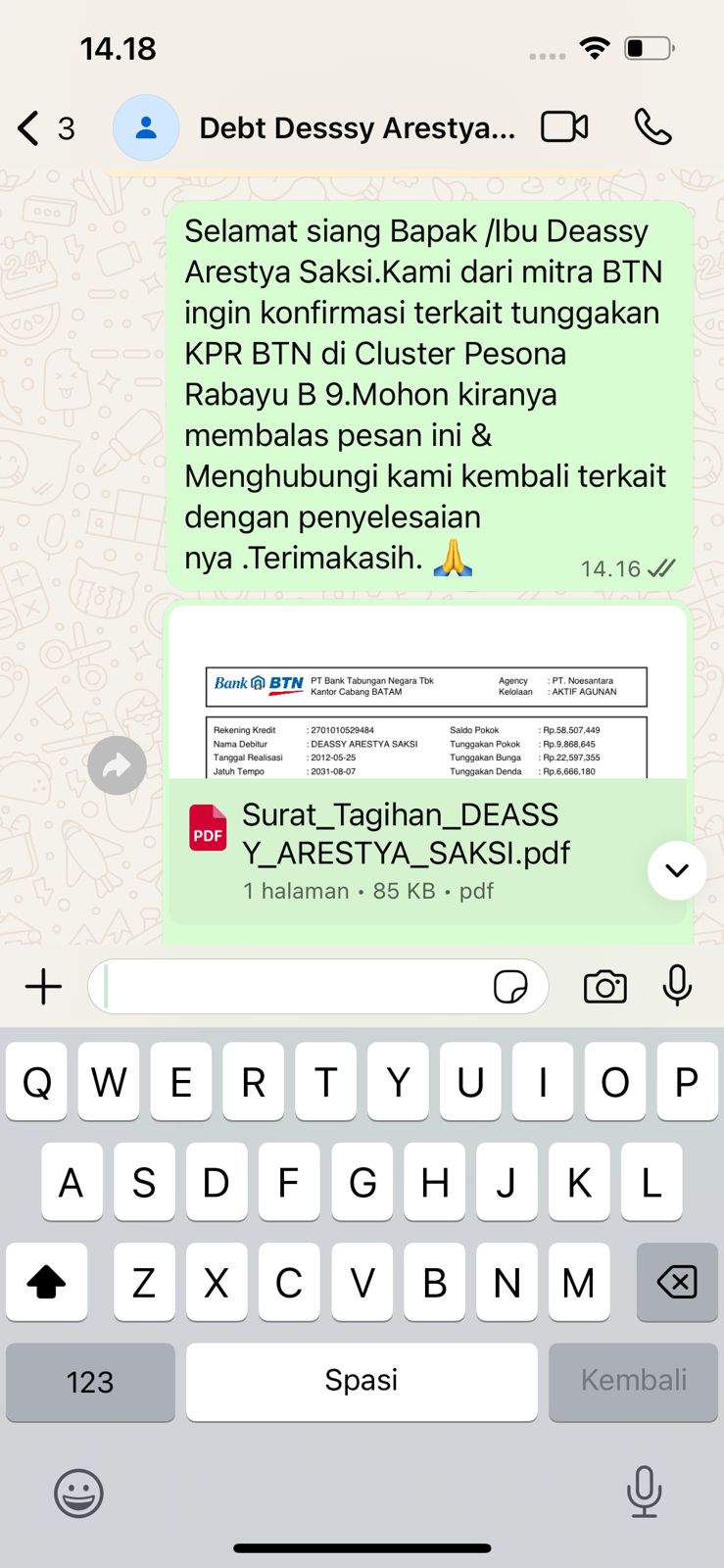
Task: Jump to latest message with down arrow
Action: 677,870
